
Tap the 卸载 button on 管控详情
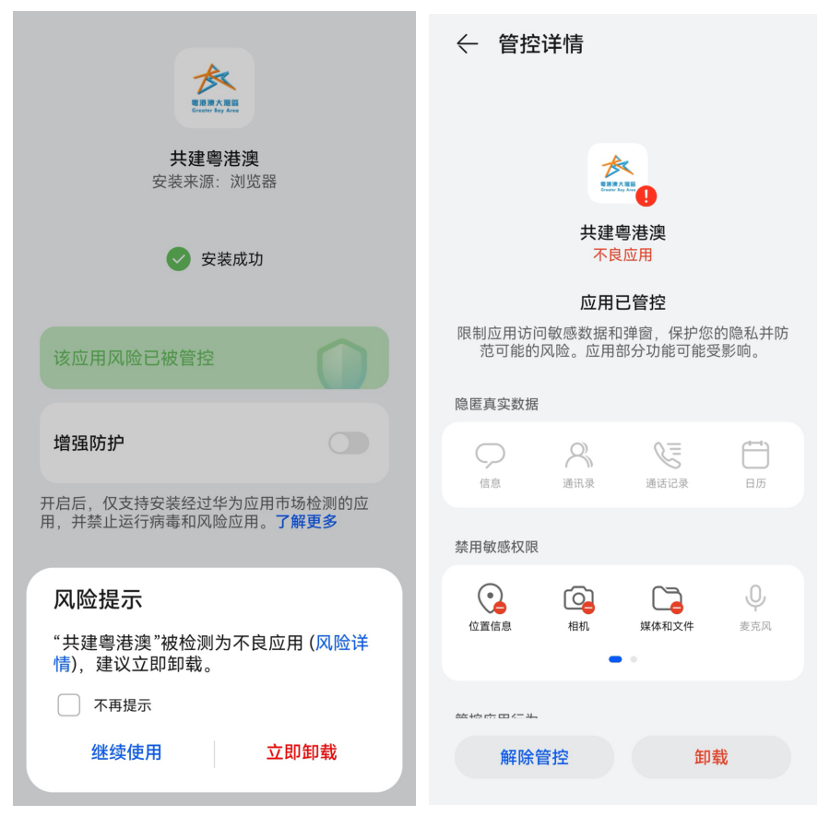(711, 757)
